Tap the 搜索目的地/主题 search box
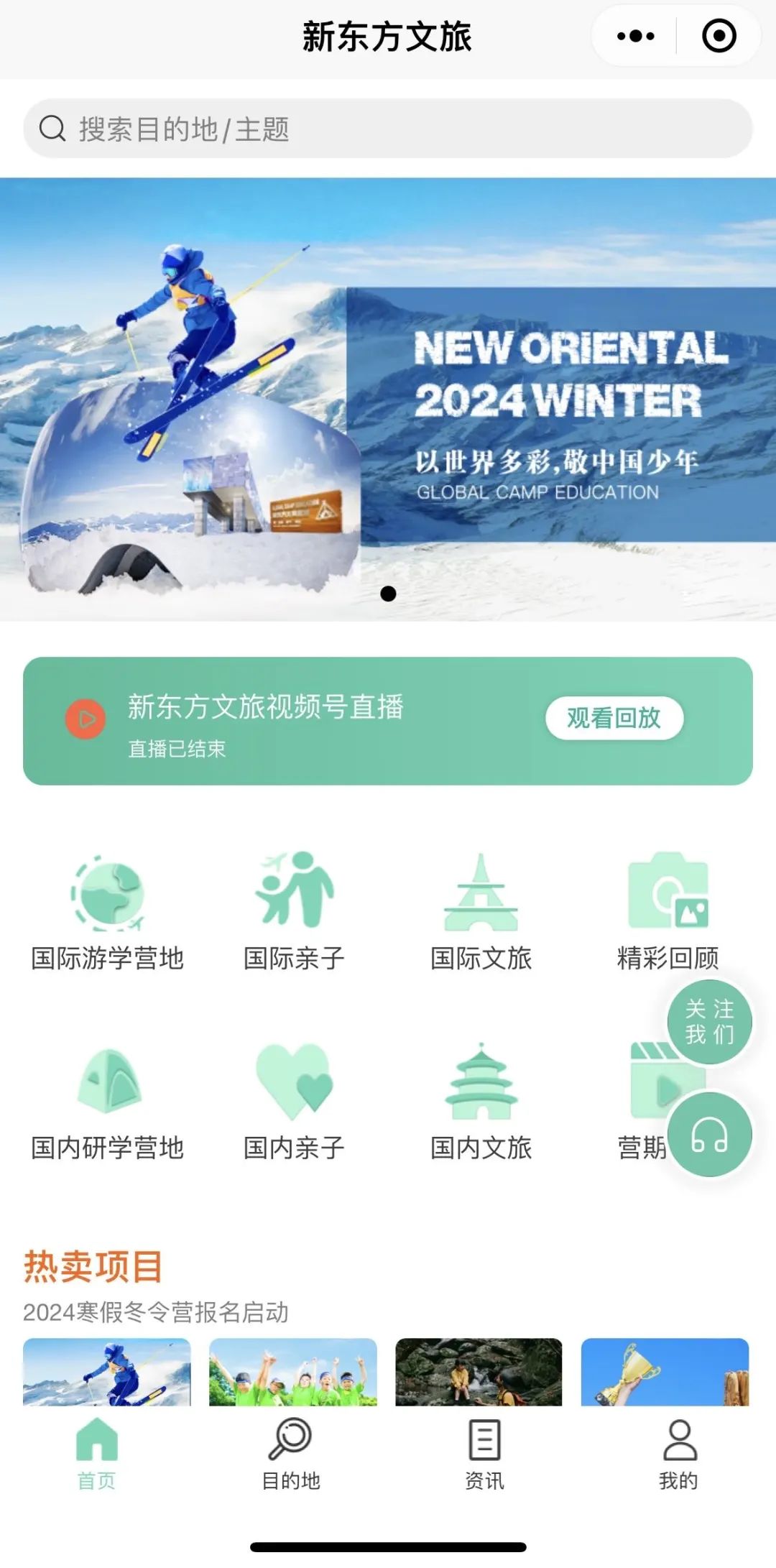 [388, 129]
